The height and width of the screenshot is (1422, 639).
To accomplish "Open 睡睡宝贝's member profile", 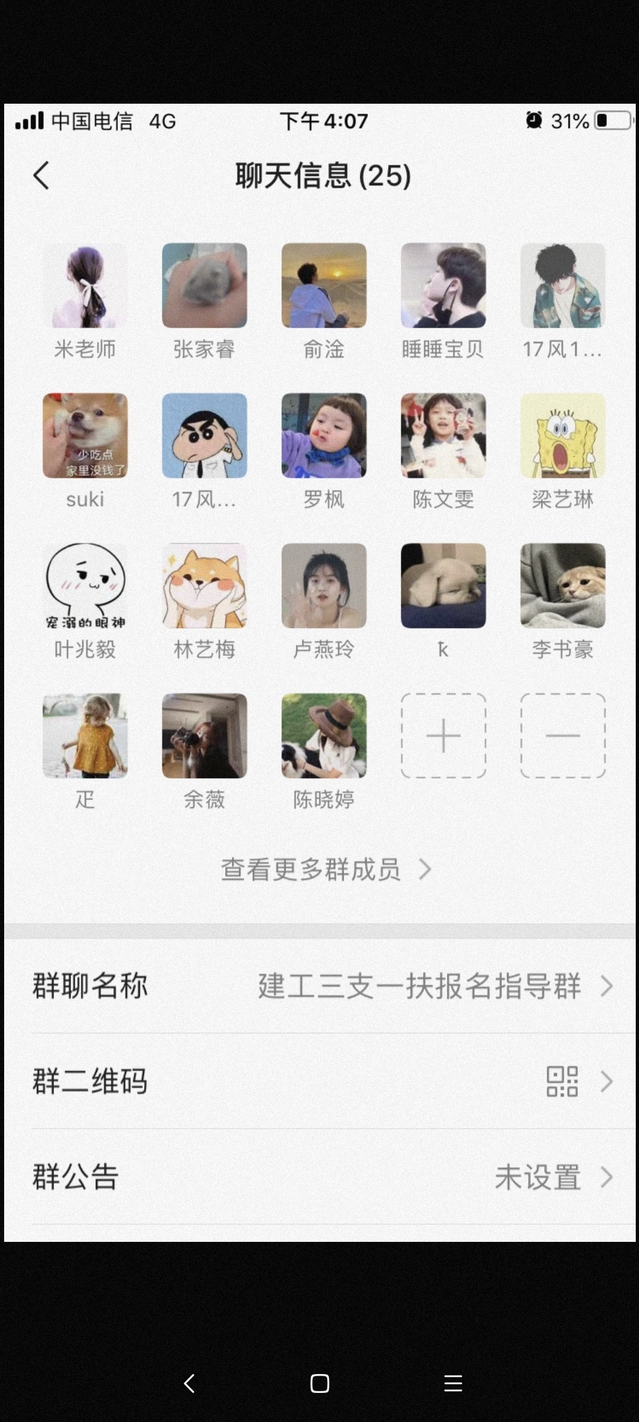I will click(x=443, y=286).
